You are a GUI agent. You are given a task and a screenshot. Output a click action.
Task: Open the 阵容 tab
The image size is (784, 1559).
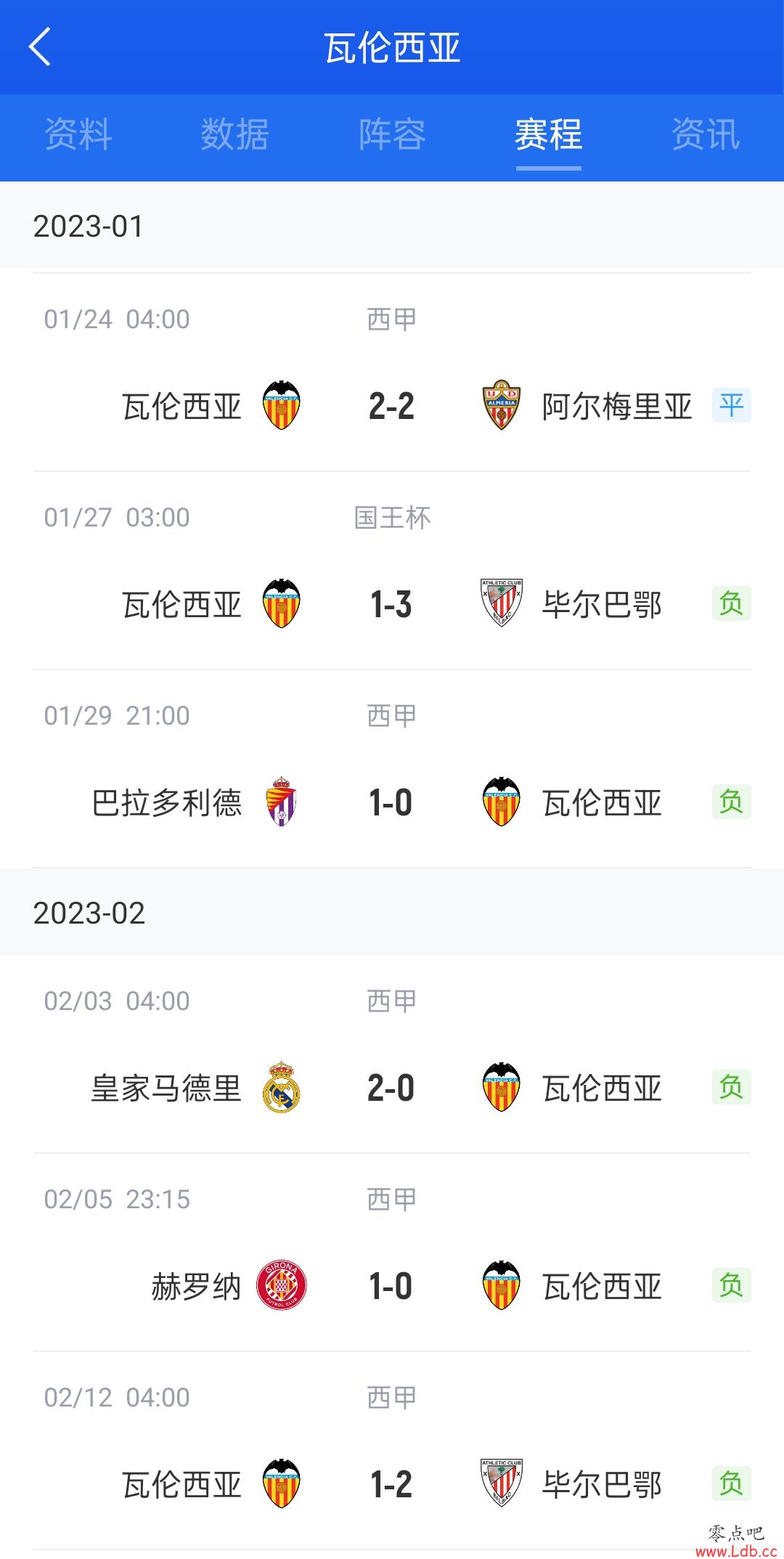(392, 135)
